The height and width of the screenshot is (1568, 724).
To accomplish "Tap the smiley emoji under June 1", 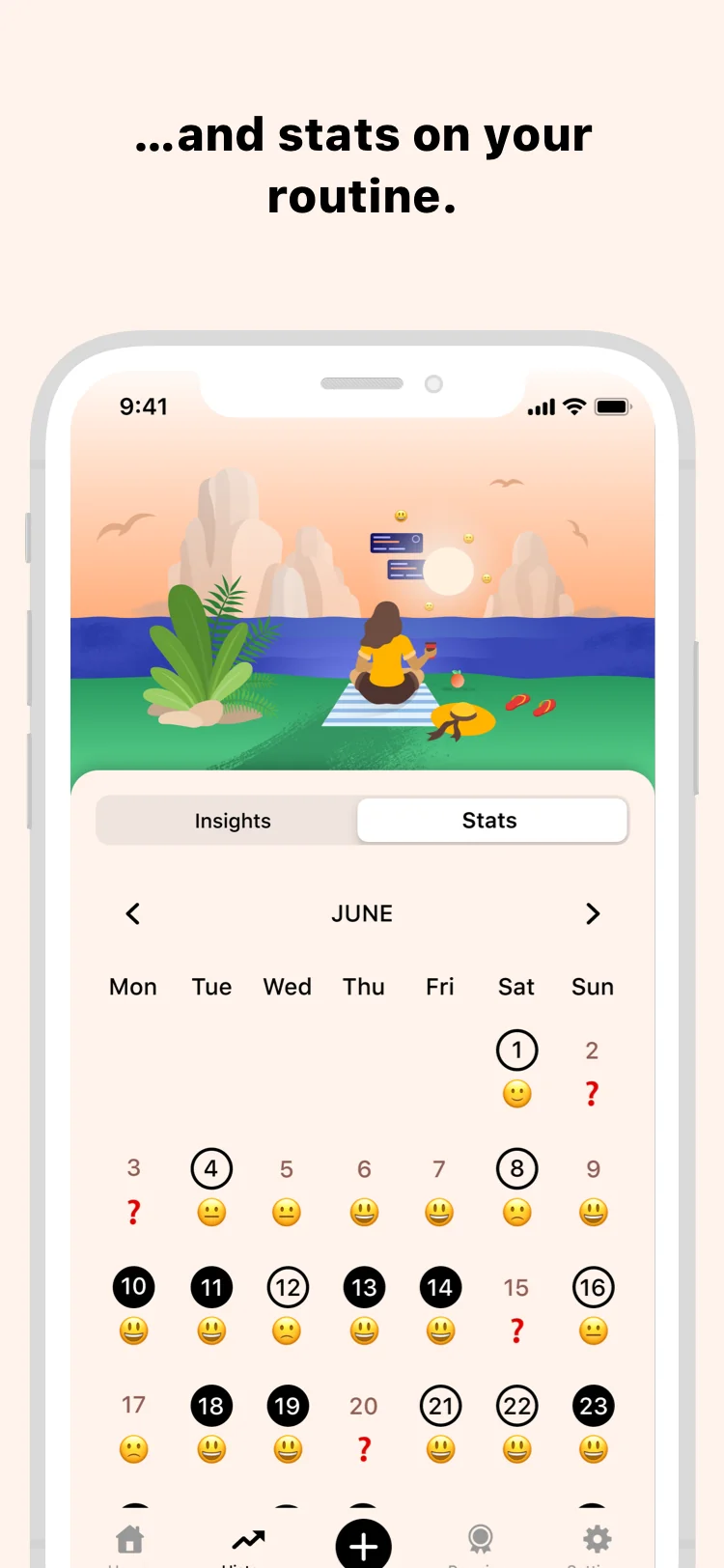I will (x=517, y=1094).
